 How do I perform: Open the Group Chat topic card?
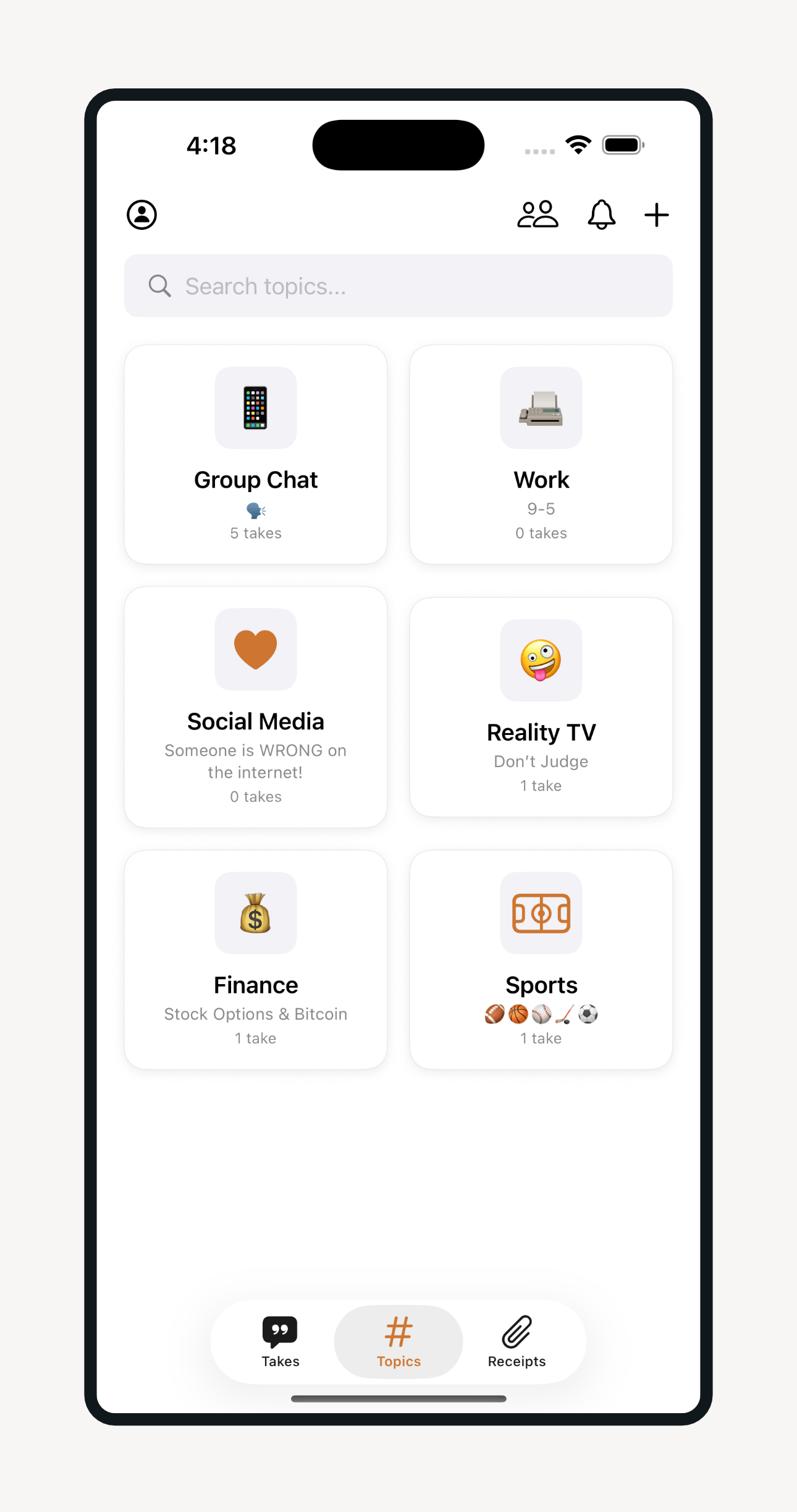tap(256, 454)
